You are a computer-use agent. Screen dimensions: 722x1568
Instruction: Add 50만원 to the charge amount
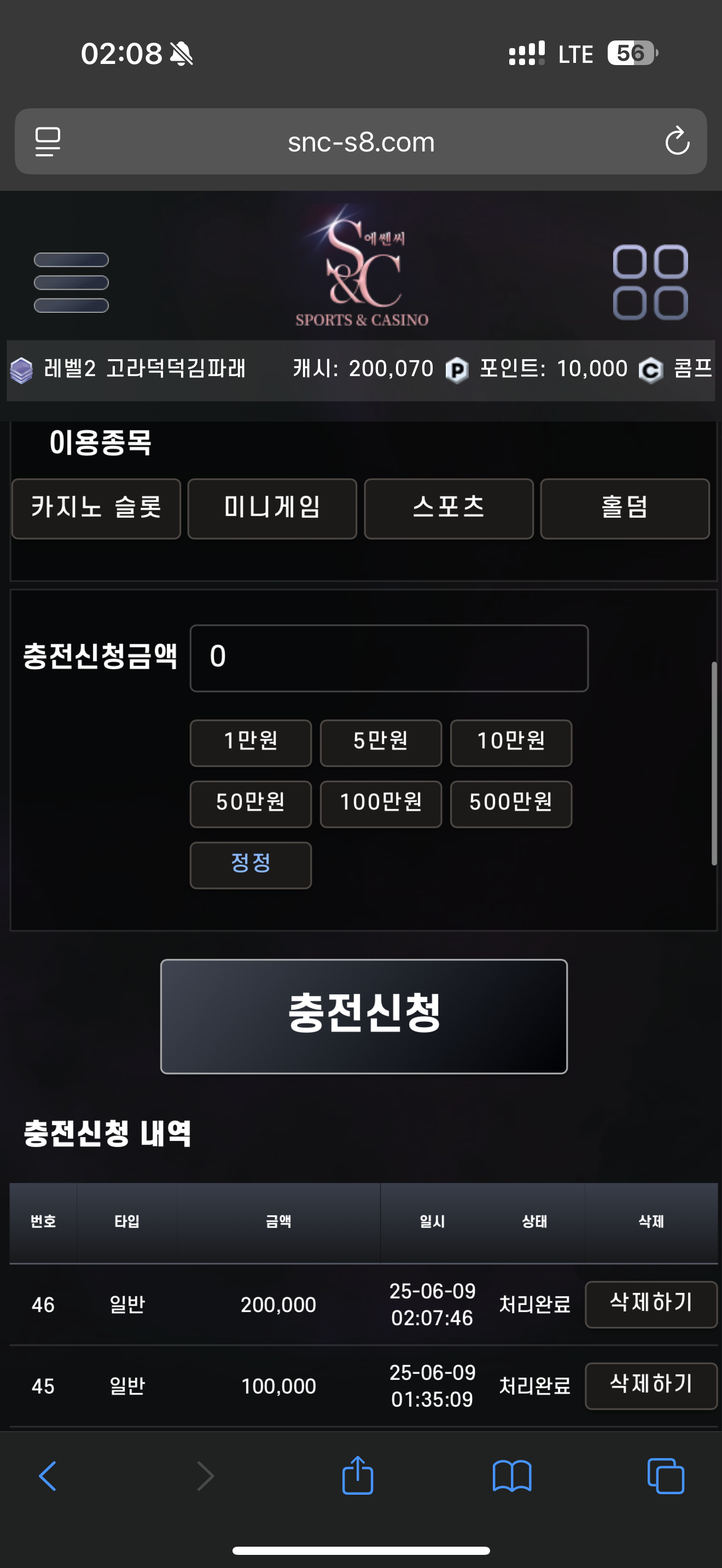pyautogui.click(x=251, y=804)
